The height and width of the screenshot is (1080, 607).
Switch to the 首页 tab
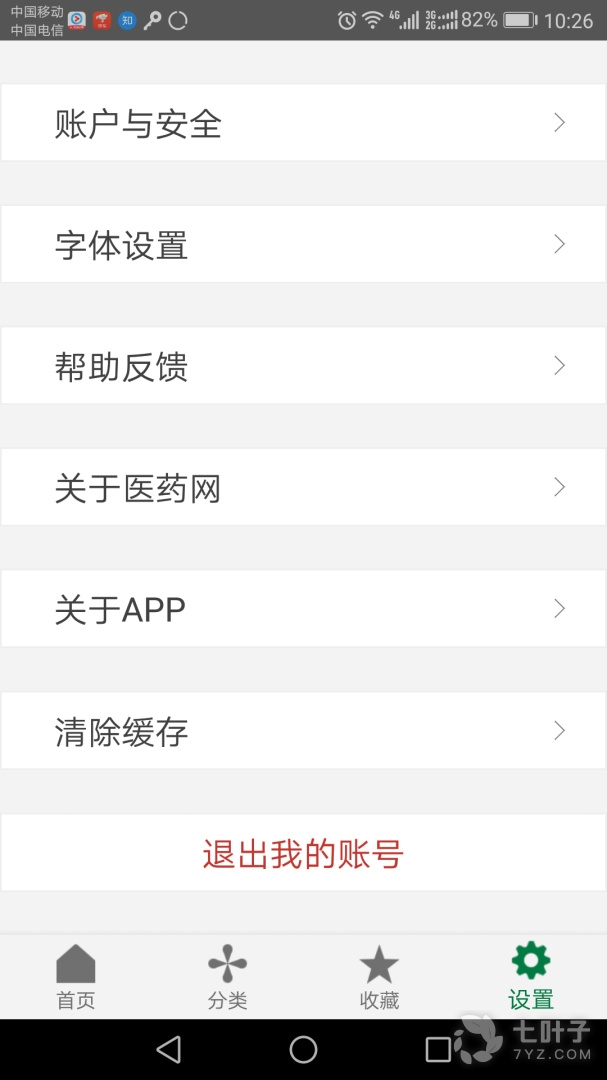pos(76,977)
